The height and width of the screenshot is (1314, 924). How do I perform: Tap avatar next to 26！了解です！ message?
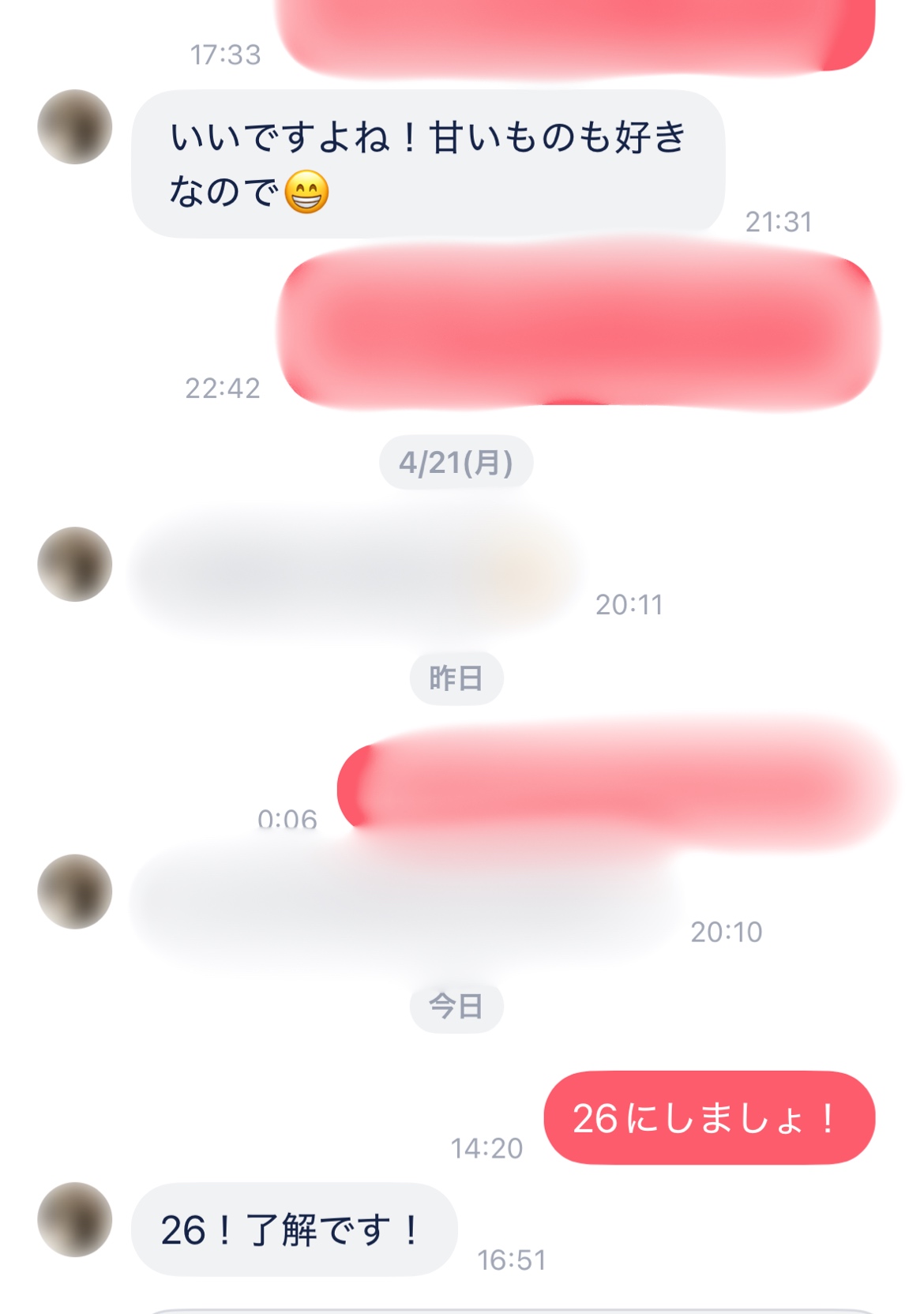point(75,1219)
